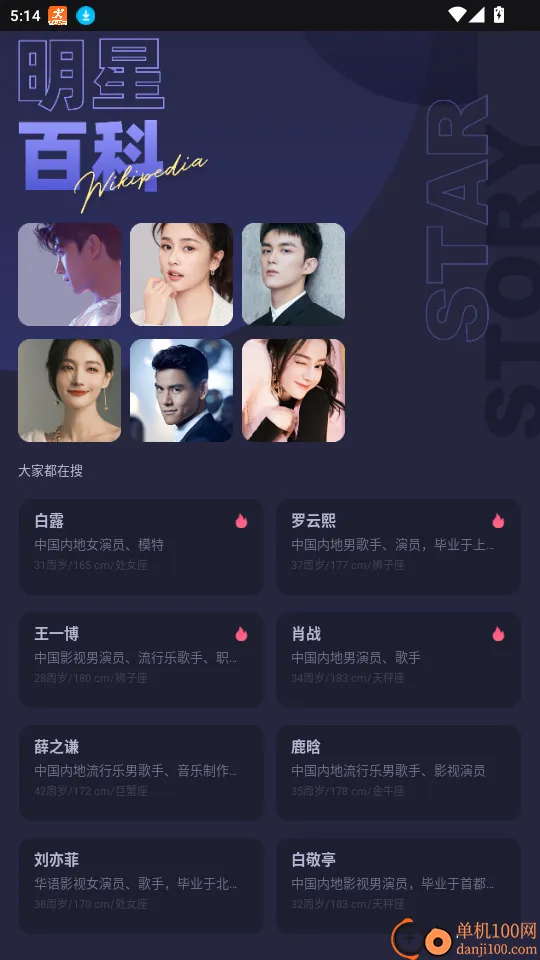Open the woman in white photo tile
The image size is (540, 960).
[x=181, y=274]
